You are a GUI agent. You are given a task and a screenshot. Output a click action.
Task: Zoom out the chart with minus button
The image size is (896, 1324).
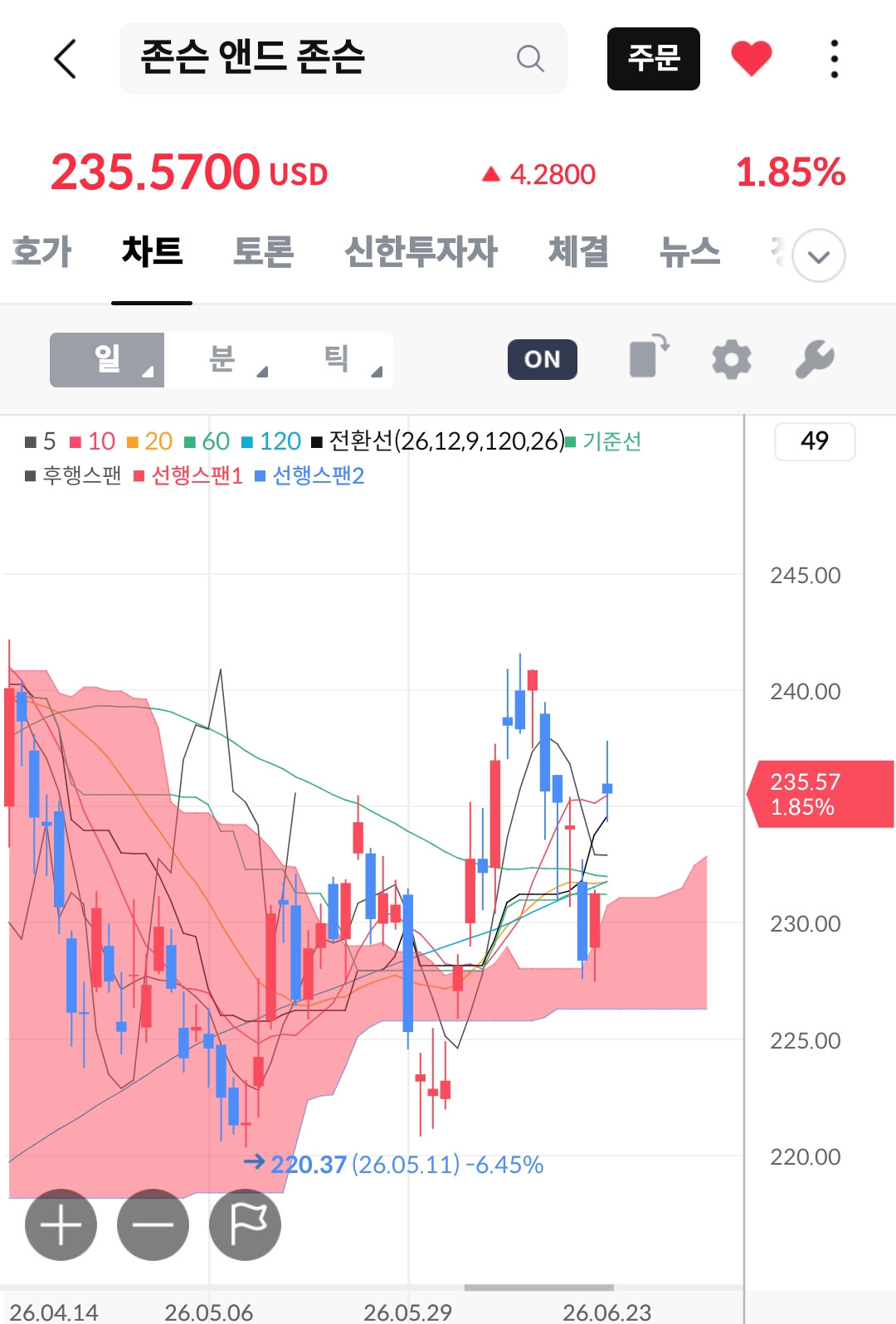[153, 1224]
